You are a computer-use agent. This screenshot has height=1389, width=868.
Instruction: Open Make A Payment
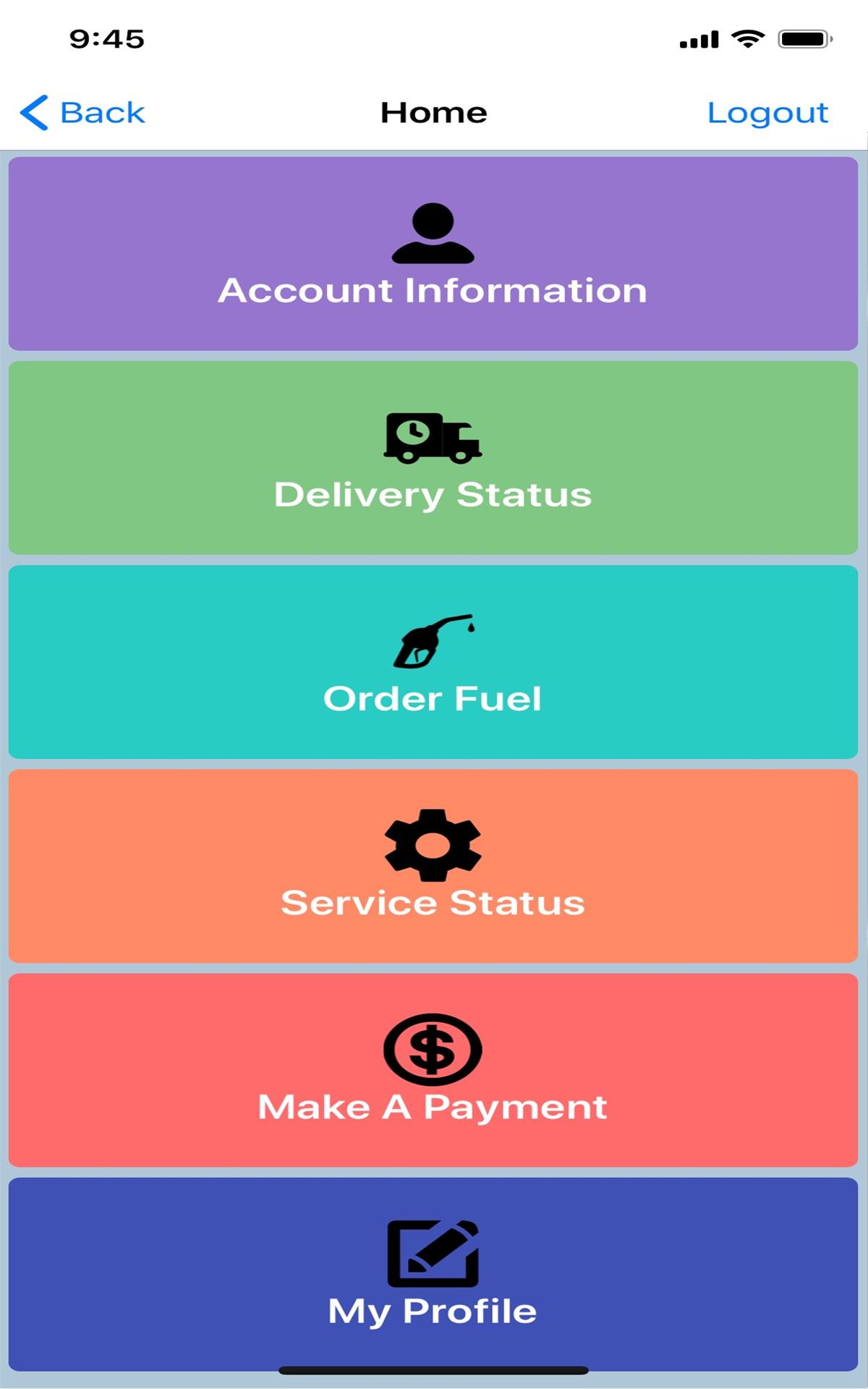(433, 1070)
